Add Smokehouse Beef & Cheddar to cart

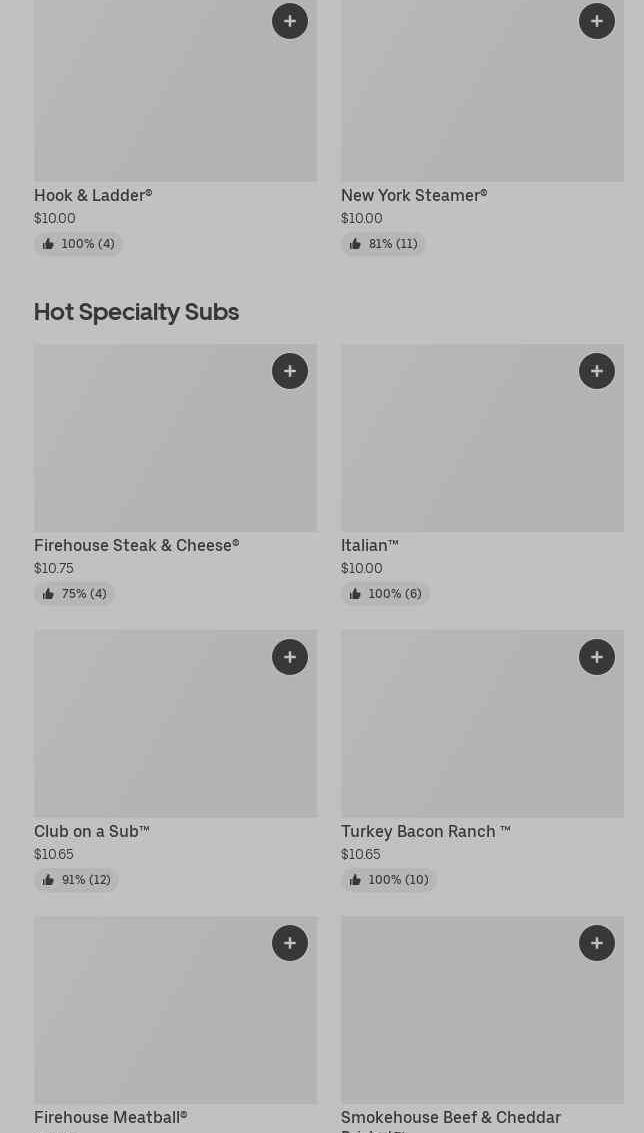click(x=597, y=943)
